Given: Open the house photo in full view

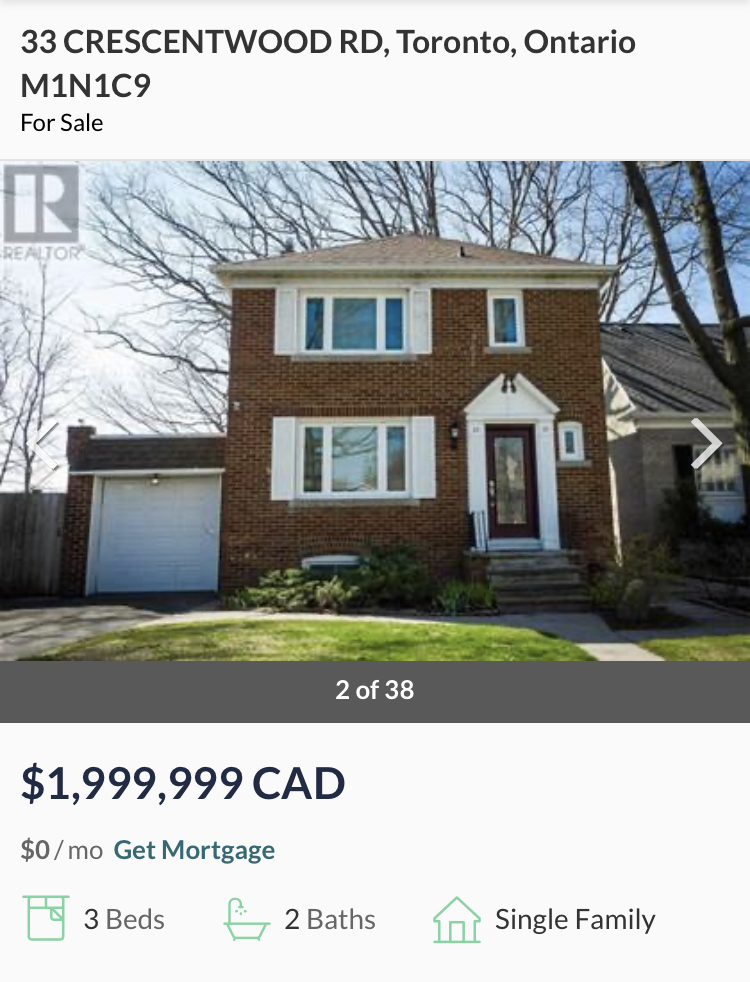Looking at the screenshot, I should (375, 410).
